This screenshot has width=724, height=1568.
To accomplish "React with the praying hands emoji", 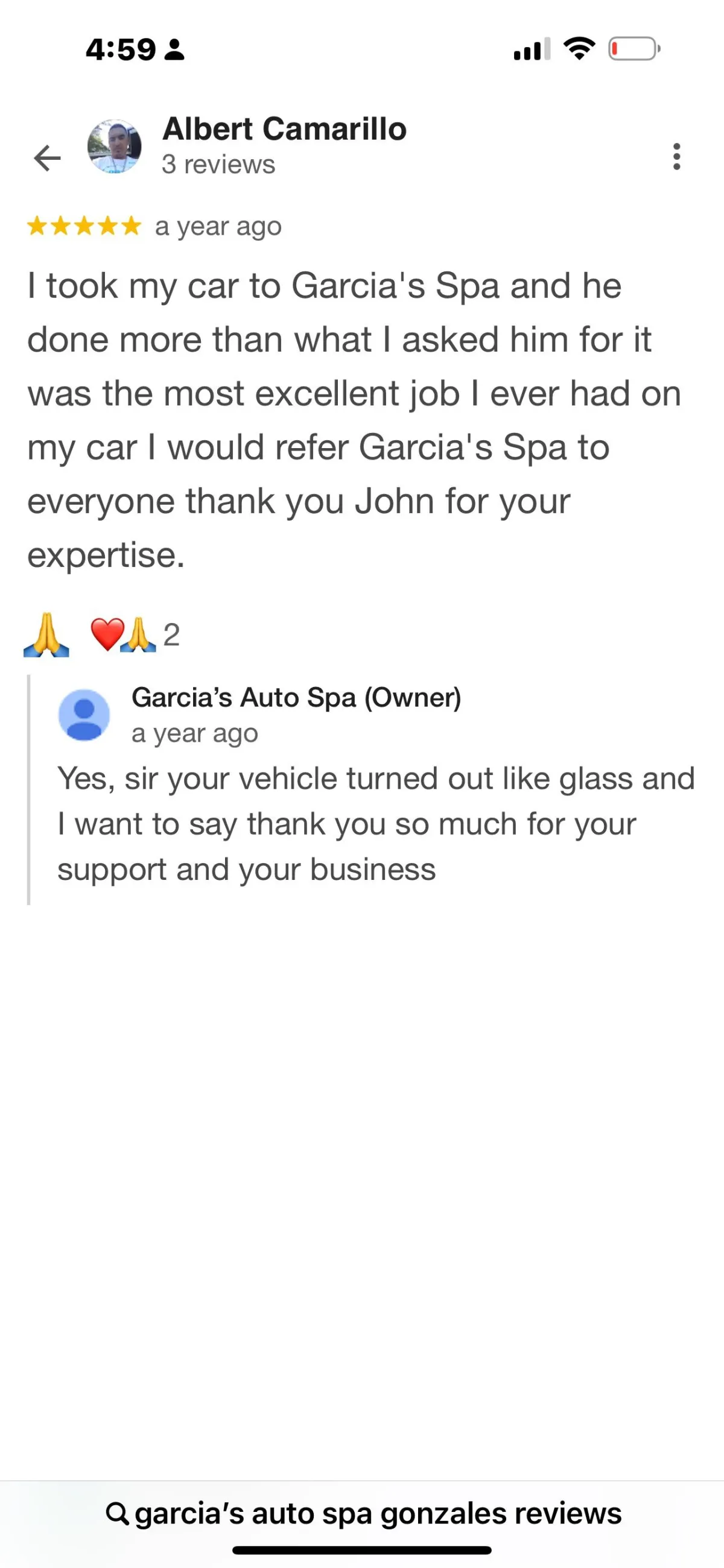I will tap(46, 635).
